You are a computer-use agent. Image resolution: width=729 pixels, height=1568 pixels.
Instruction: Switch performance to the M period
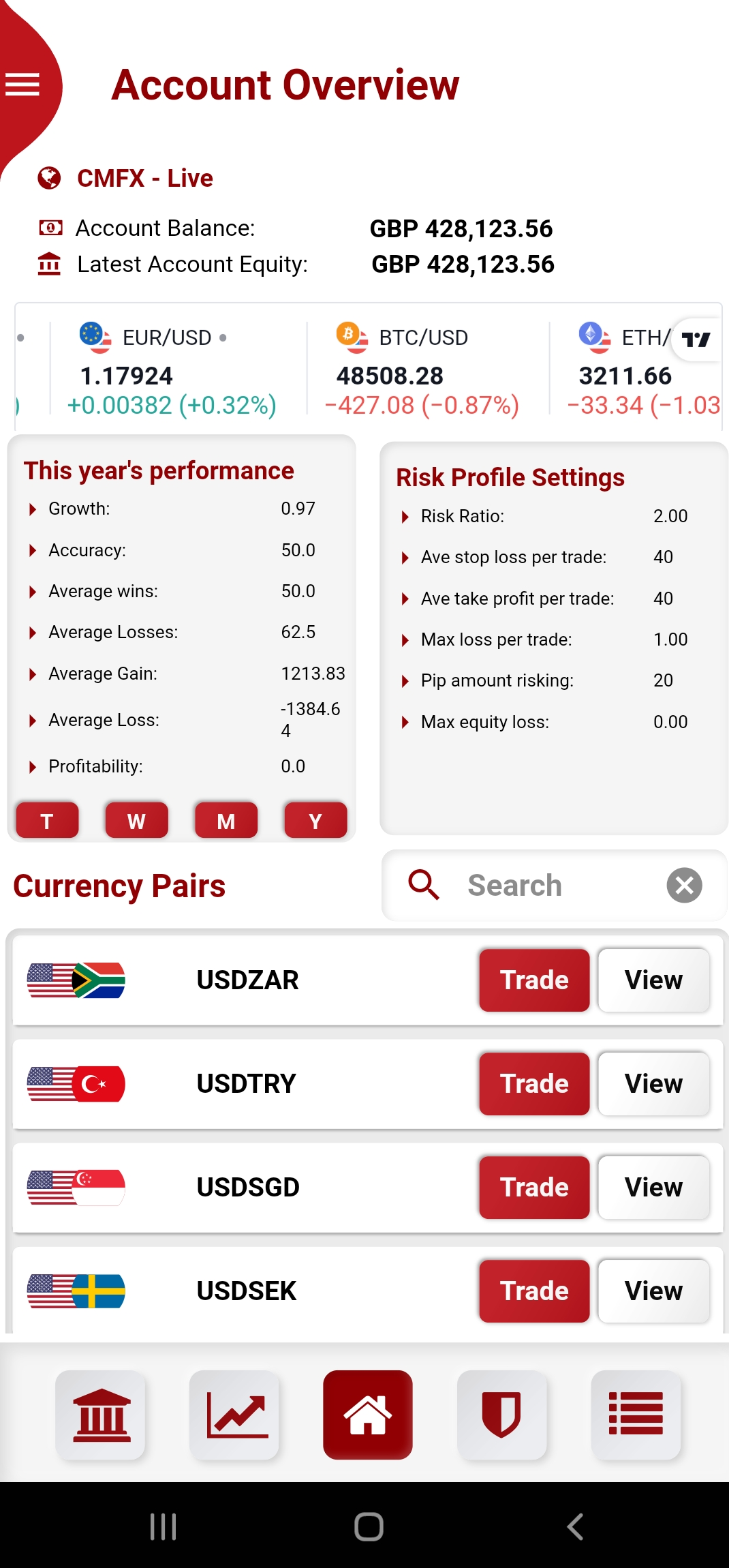(226, 820)
